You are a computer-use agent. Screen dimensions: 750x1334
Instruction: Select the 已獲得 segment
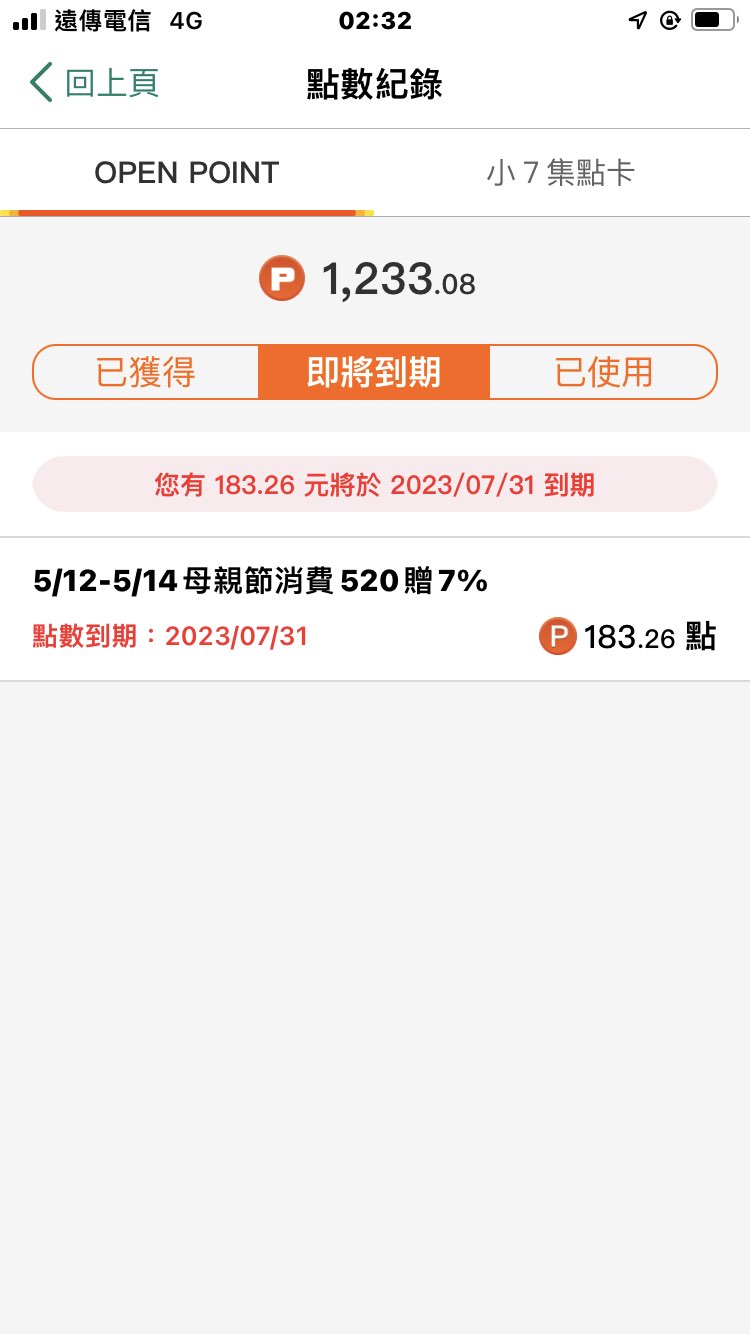click(146, 372)
